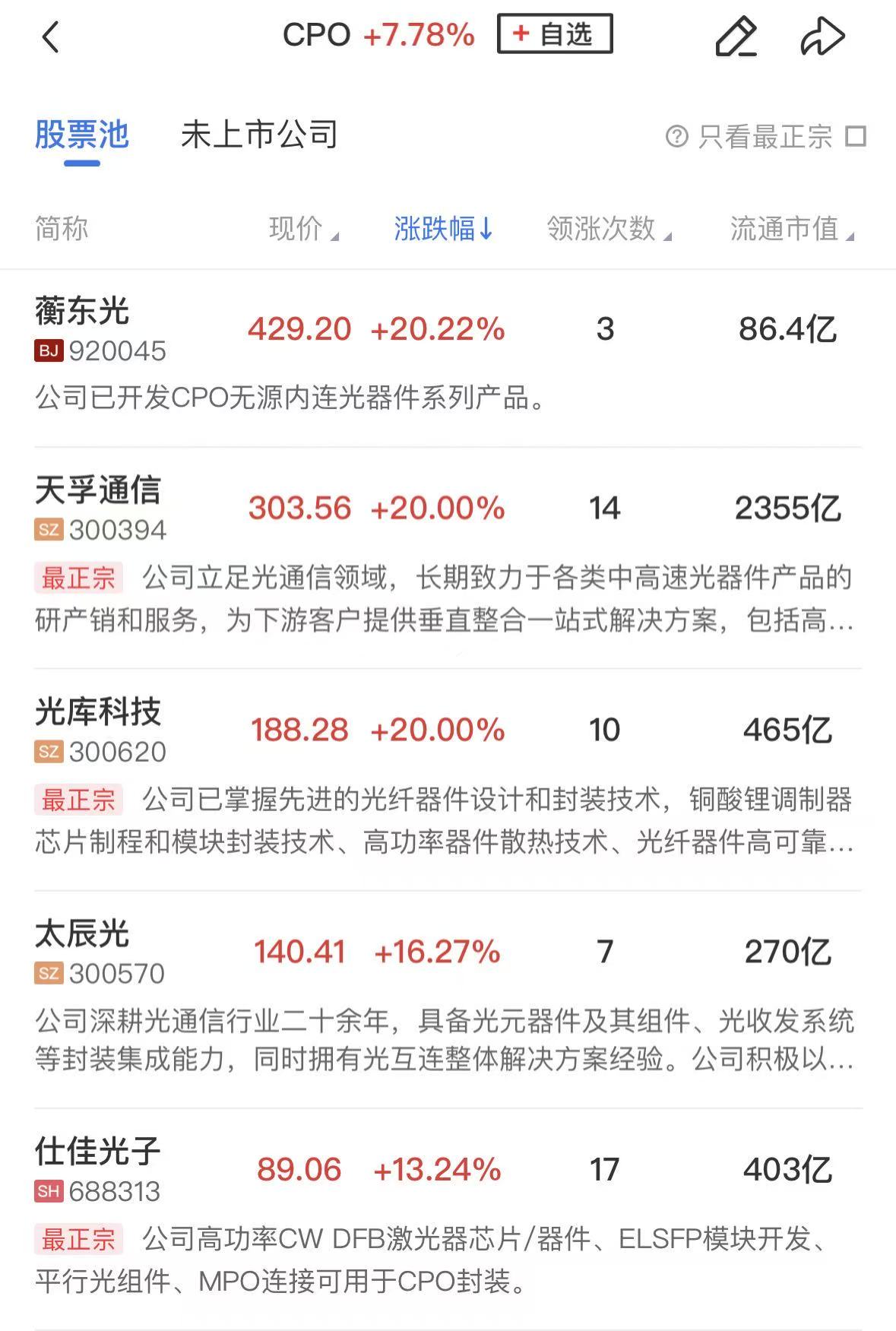This screenshot has height=1331, width=896.
Task: Open 仕佳光子 stock details
Action: click(x=97, y=1152)
